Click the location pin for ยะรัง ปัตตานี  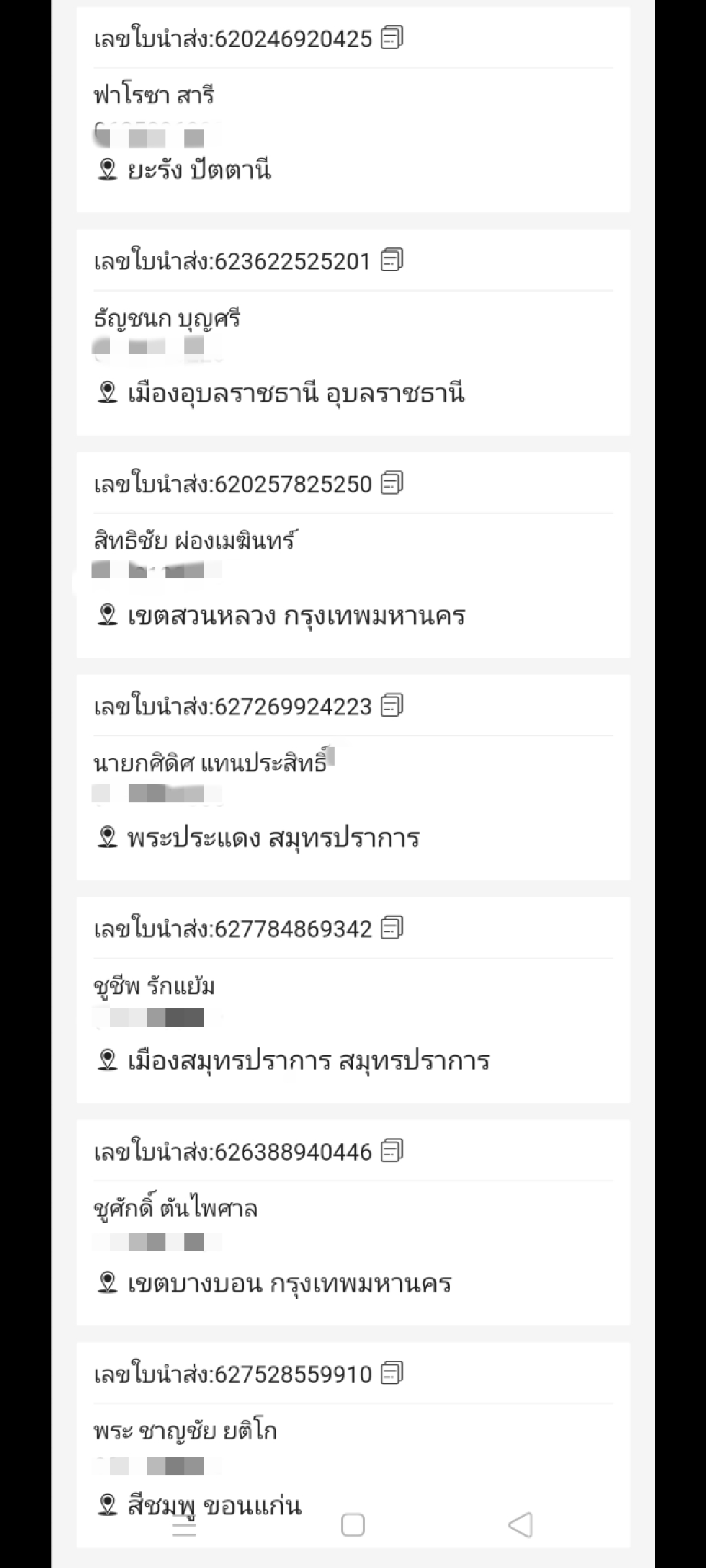(x=107, y=169)
